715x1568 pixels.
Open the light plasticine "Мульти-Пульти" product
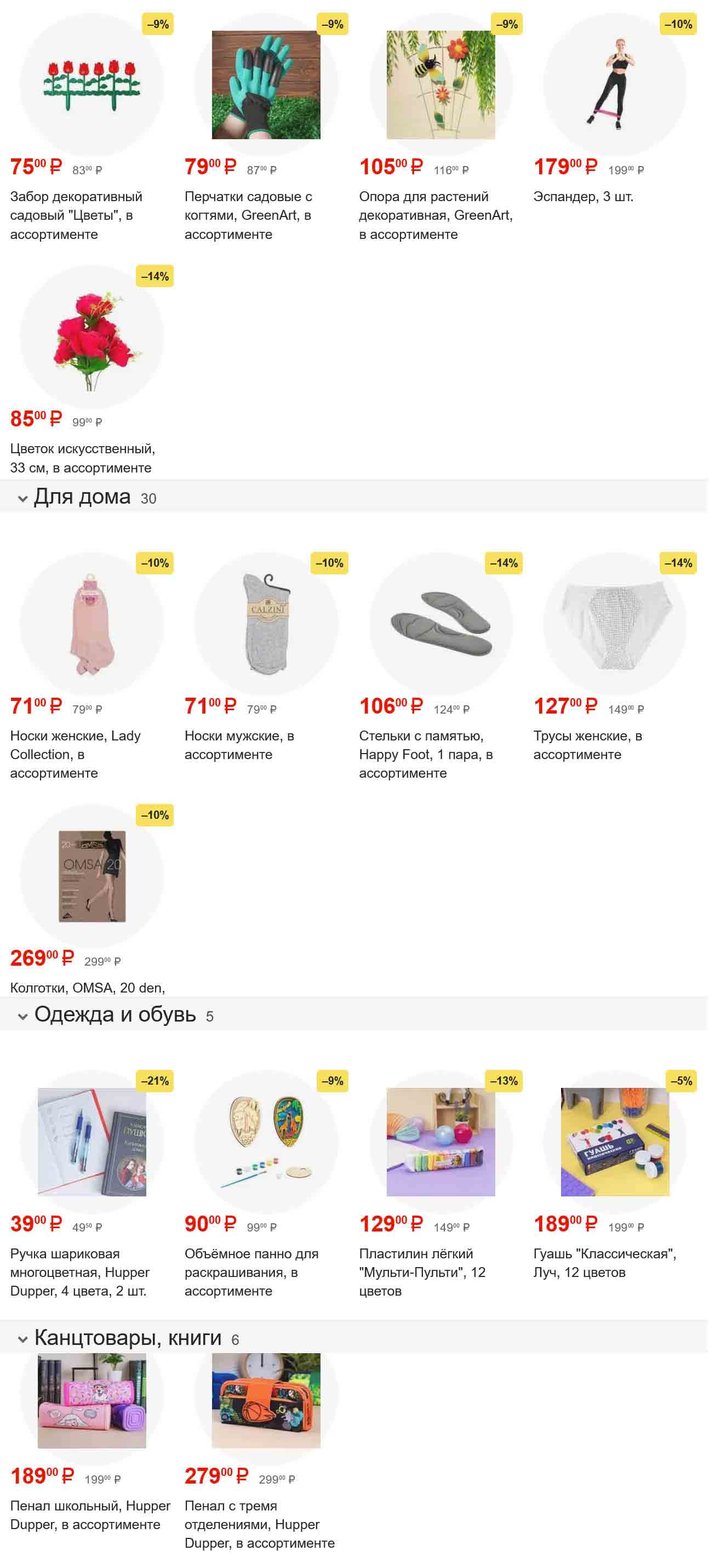(441, 1142)
